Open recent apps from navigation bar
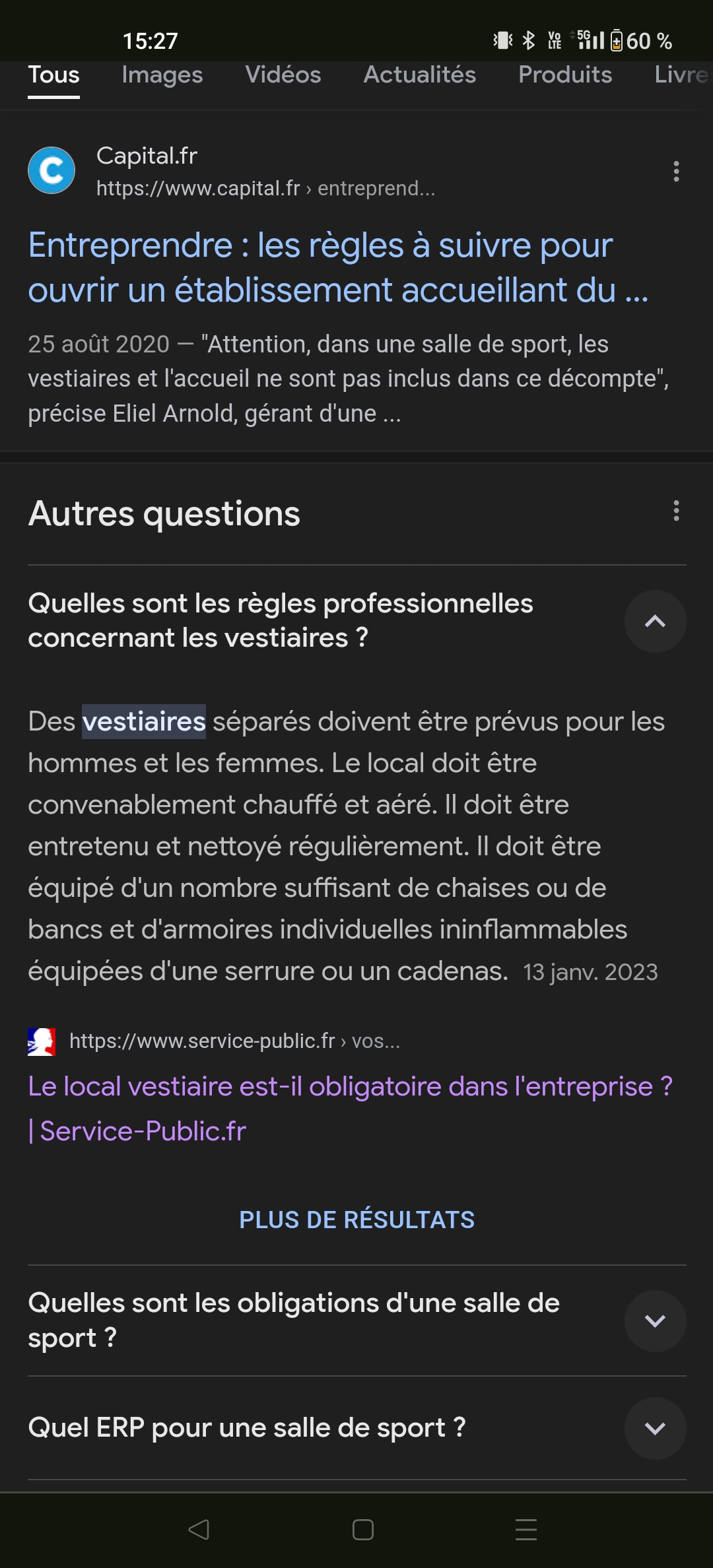Image resolution: width=713 pixels, height=1568 pixels. 526,1529
